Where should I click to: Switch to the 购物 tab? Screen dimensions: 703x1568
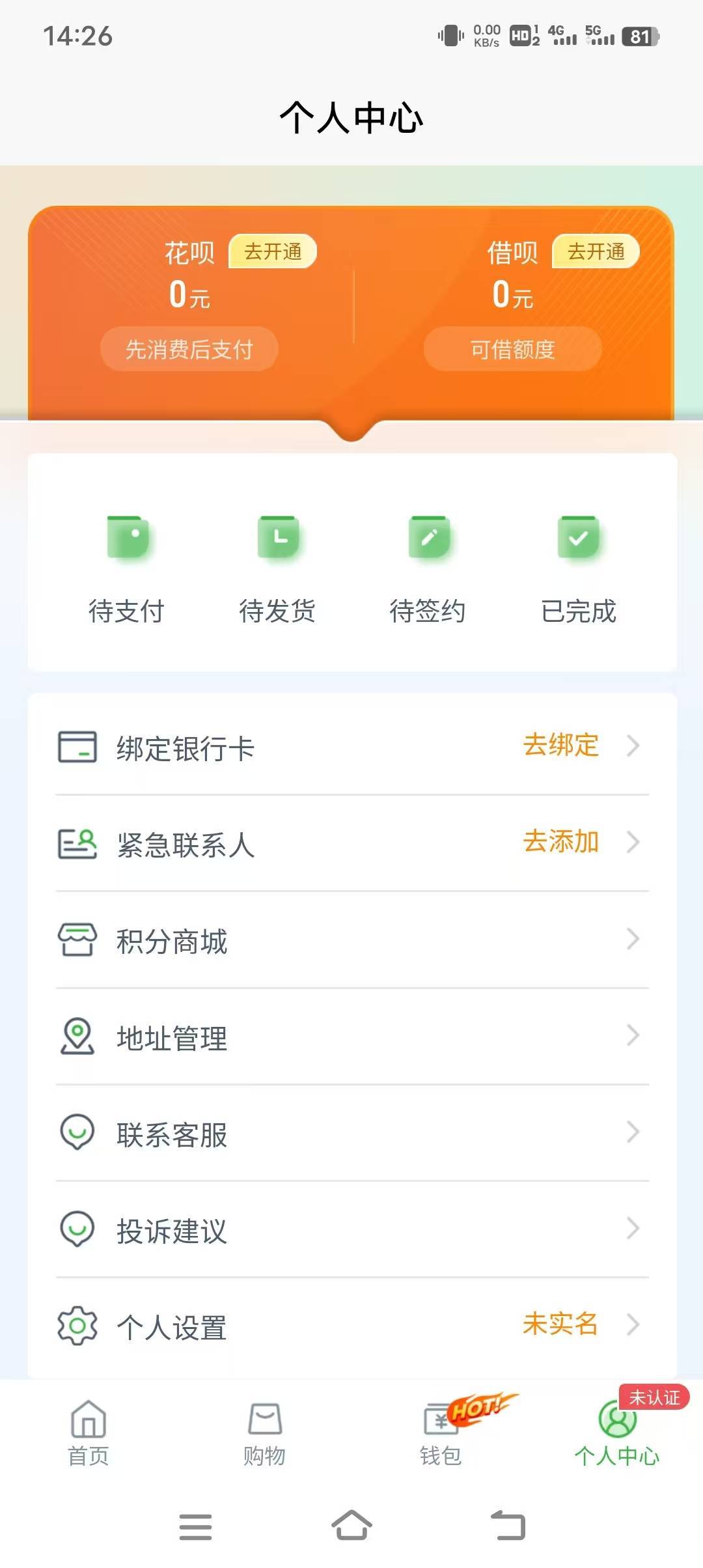264,1433
